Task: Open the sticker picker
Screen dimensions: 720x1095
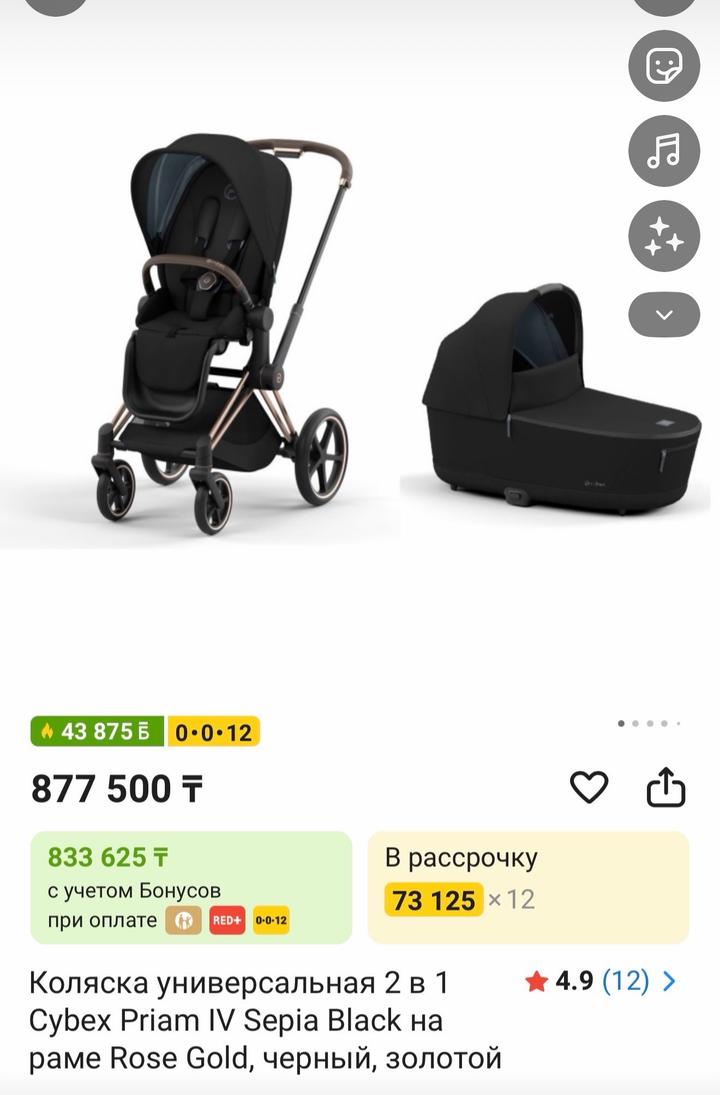Action: click(x=664, y=66)
